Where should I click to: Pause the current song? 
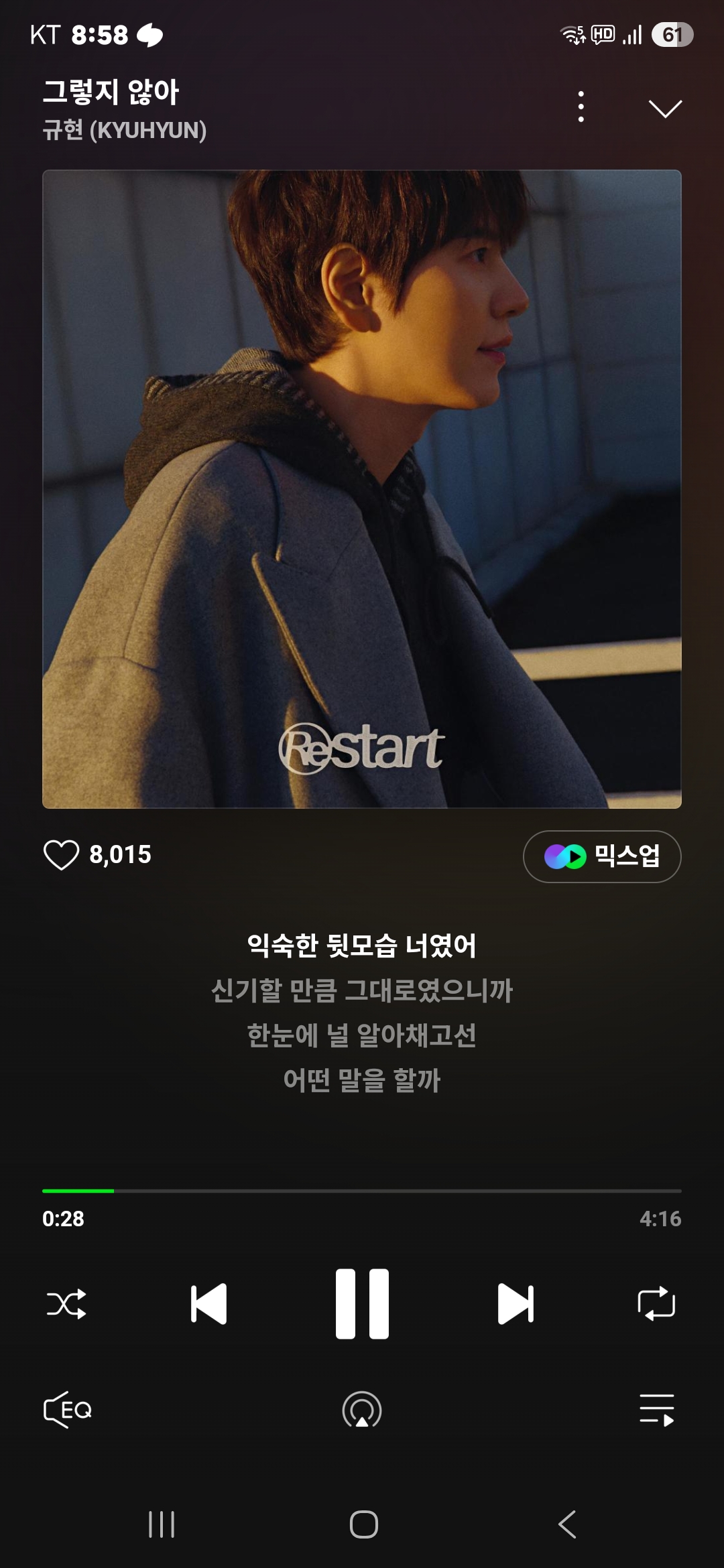click(362, 1303)
